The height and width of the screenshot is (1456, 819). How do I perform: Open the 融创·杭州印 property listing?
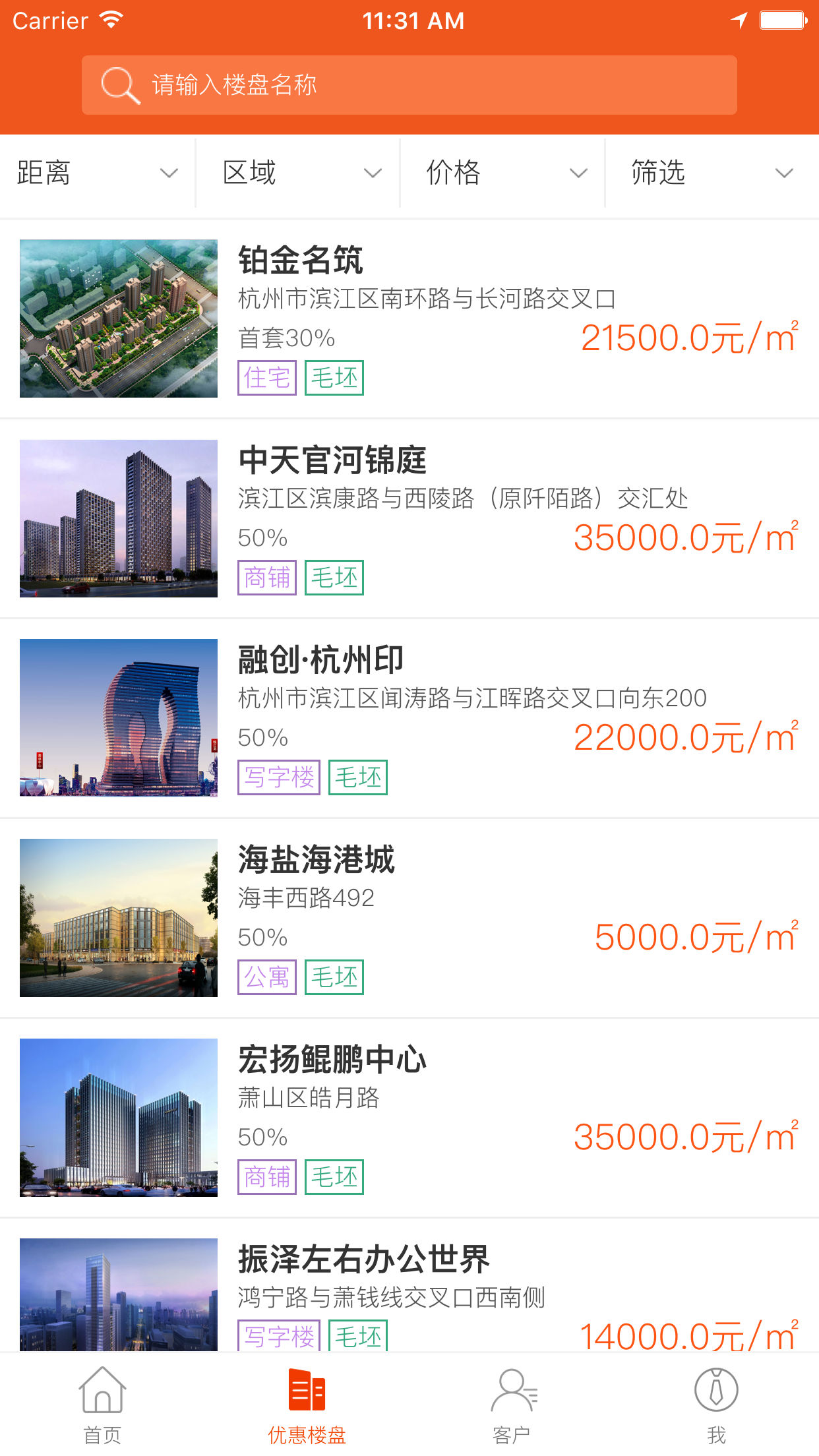409,718
